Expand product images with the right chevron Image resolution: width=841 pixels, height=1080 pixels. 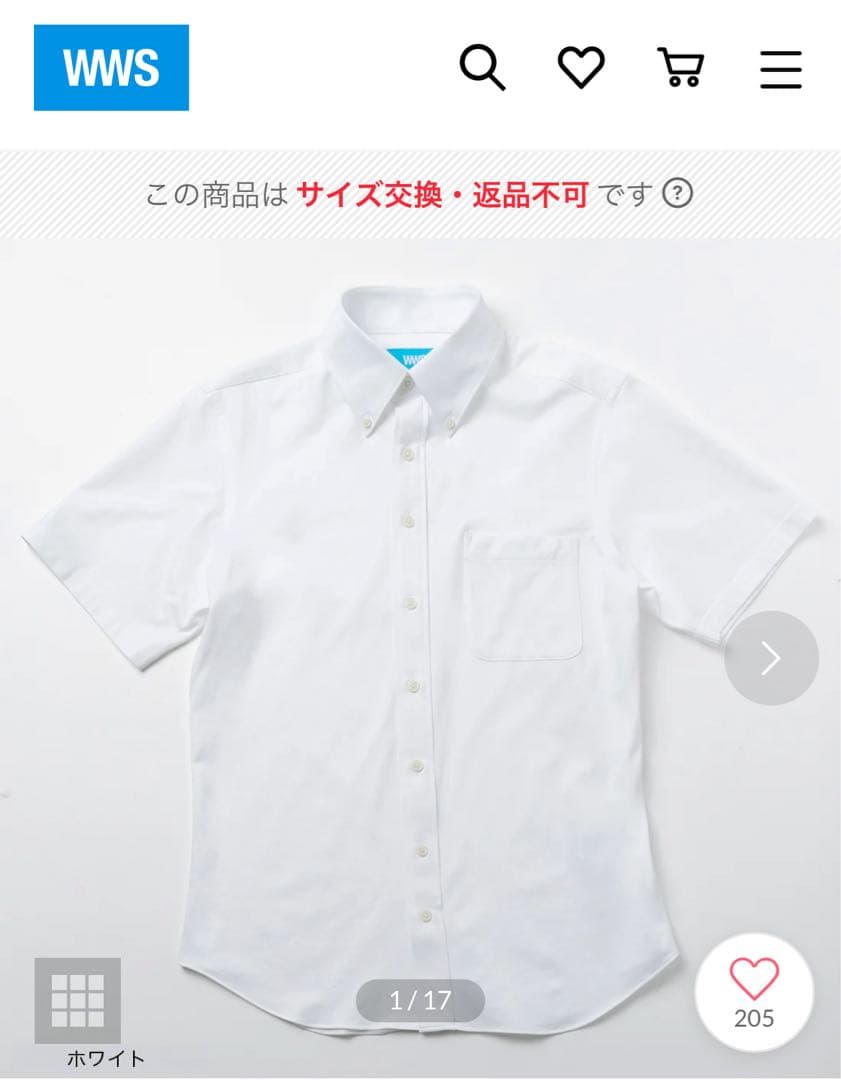pos(771,659)
